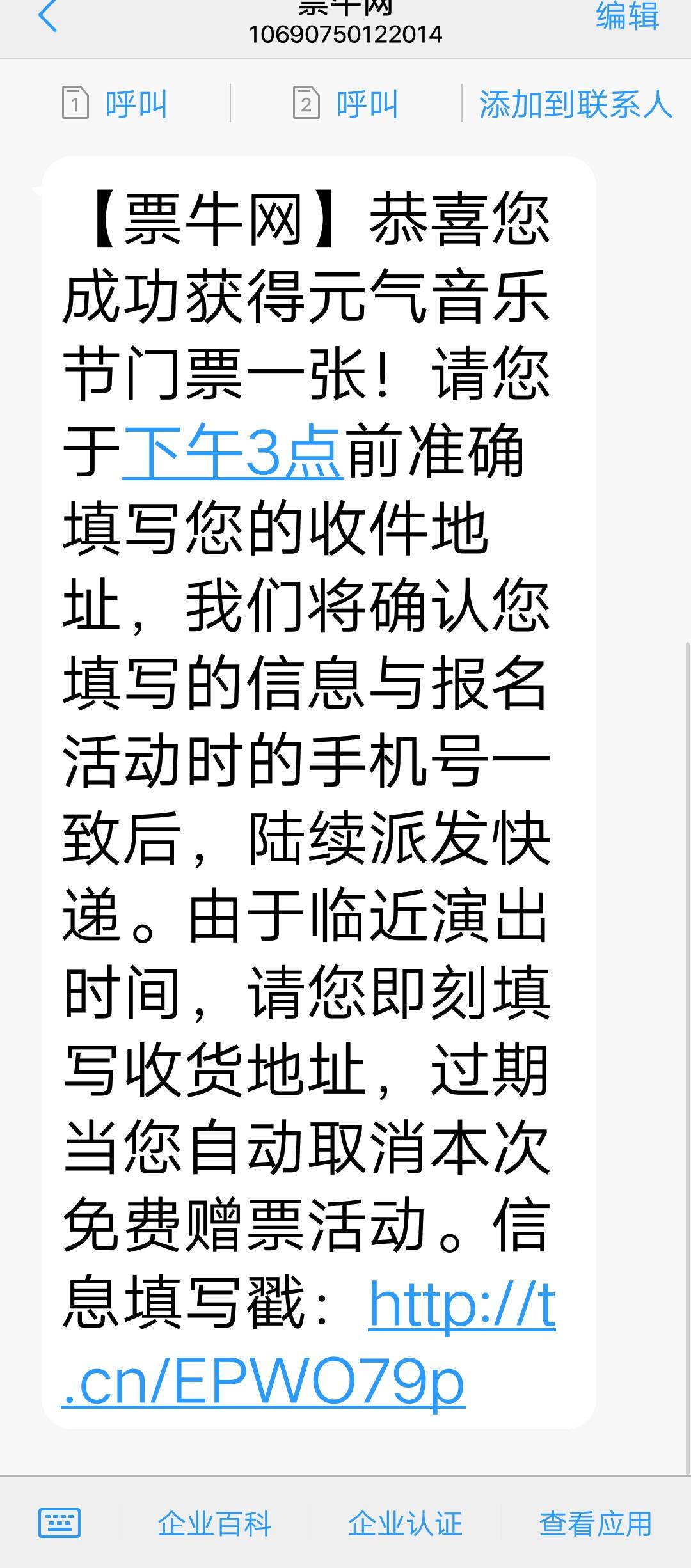Switch to keyboard input
The image size is (691, 1568).
click(60, 1523)
